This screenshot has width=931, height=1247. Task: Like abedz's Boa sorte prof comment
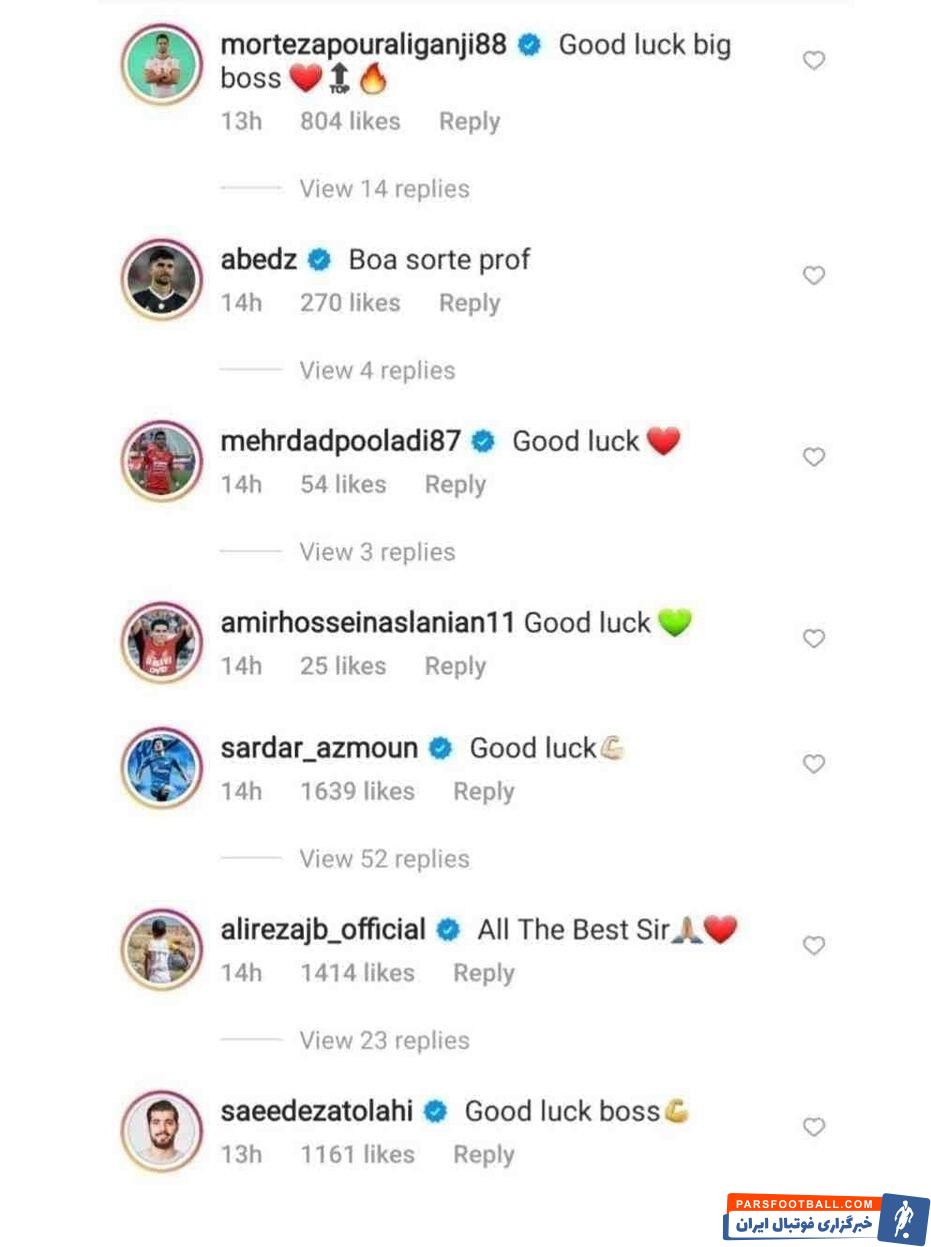[814, 275]
